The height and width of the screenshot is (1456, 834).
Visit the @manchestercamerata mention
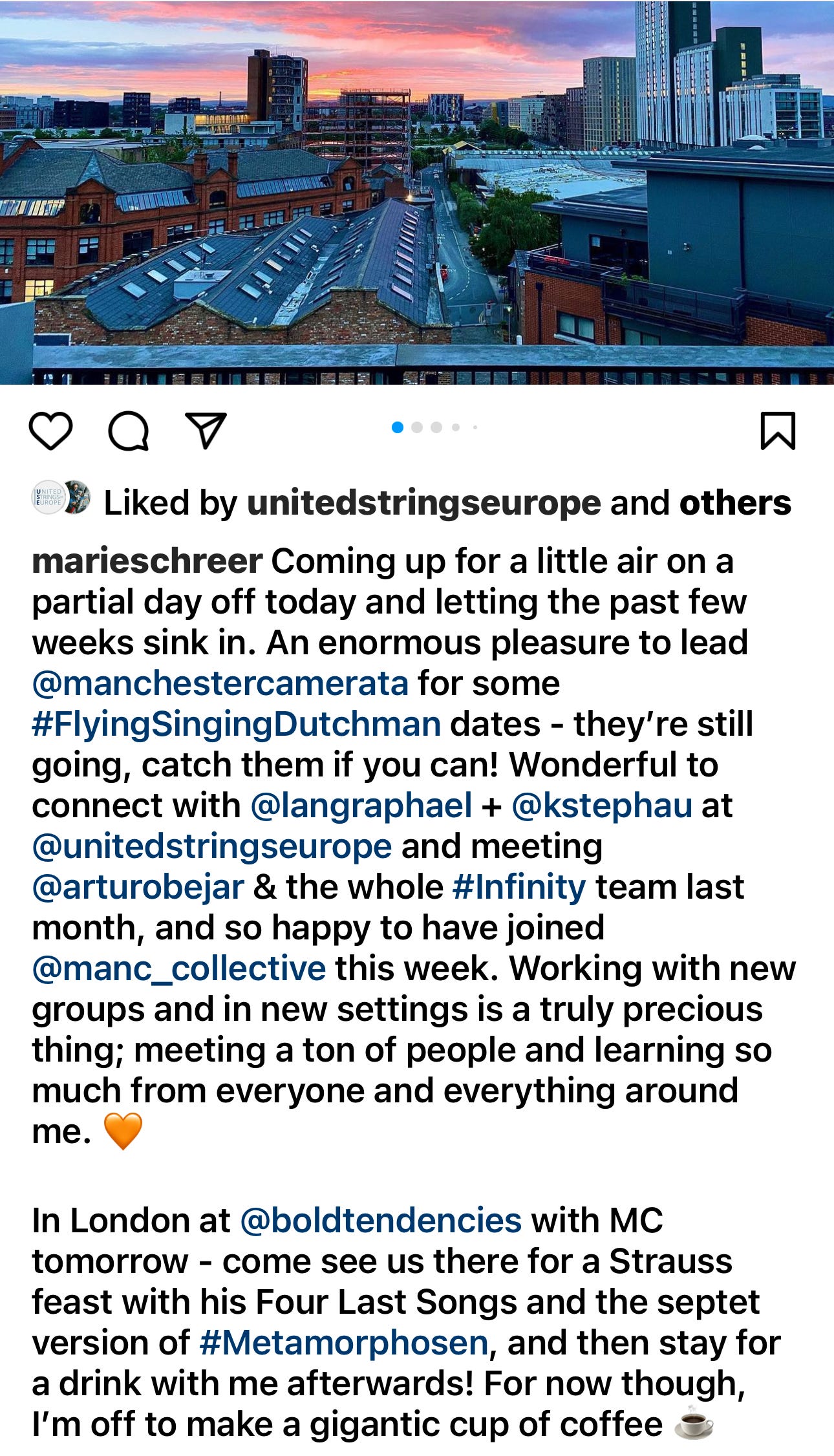point(220,683)
